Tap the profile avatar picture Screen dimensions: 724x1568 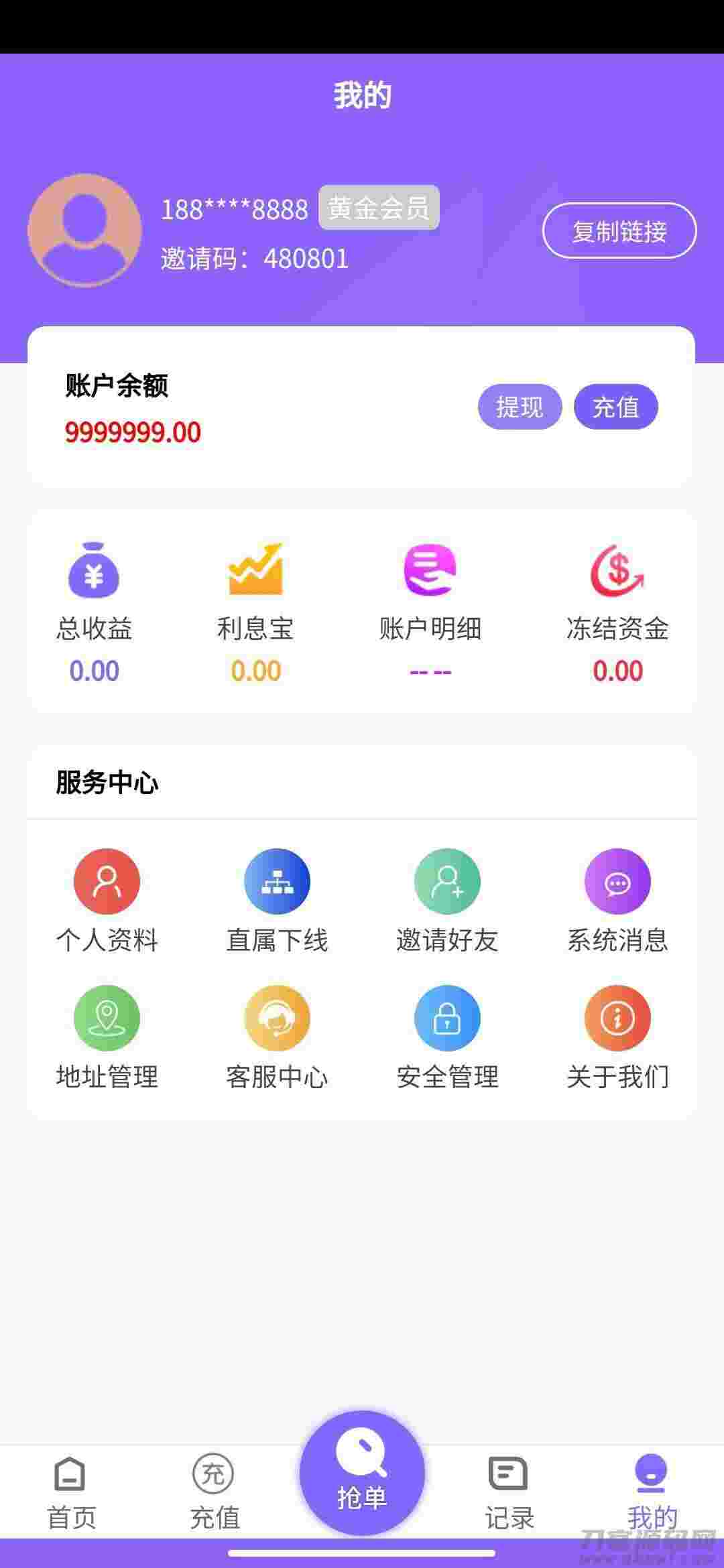84,231
